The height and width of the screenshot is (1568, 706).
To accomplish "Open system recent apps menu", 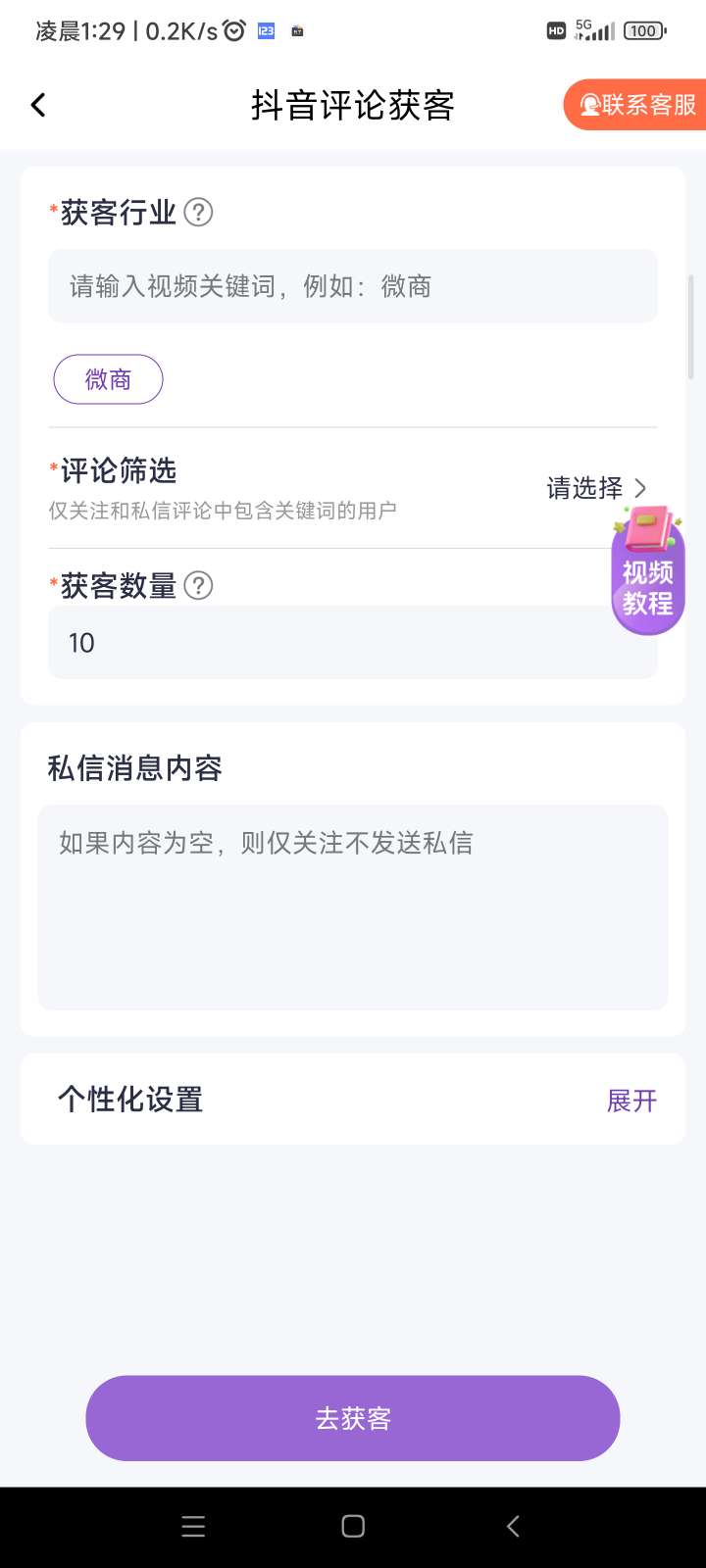I will [193, 1526].
